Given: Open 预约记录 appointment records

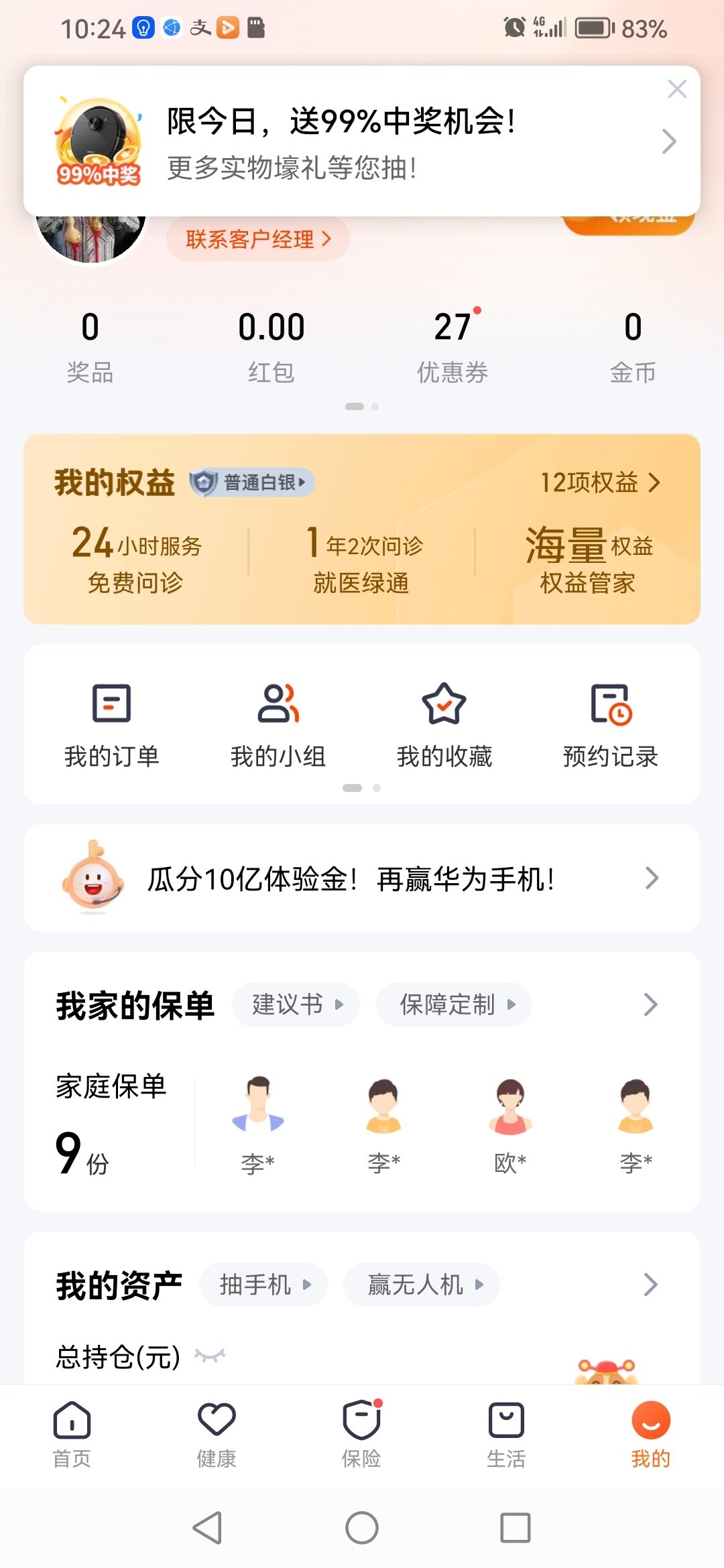Looking at the screenshot, I should 610,724.
